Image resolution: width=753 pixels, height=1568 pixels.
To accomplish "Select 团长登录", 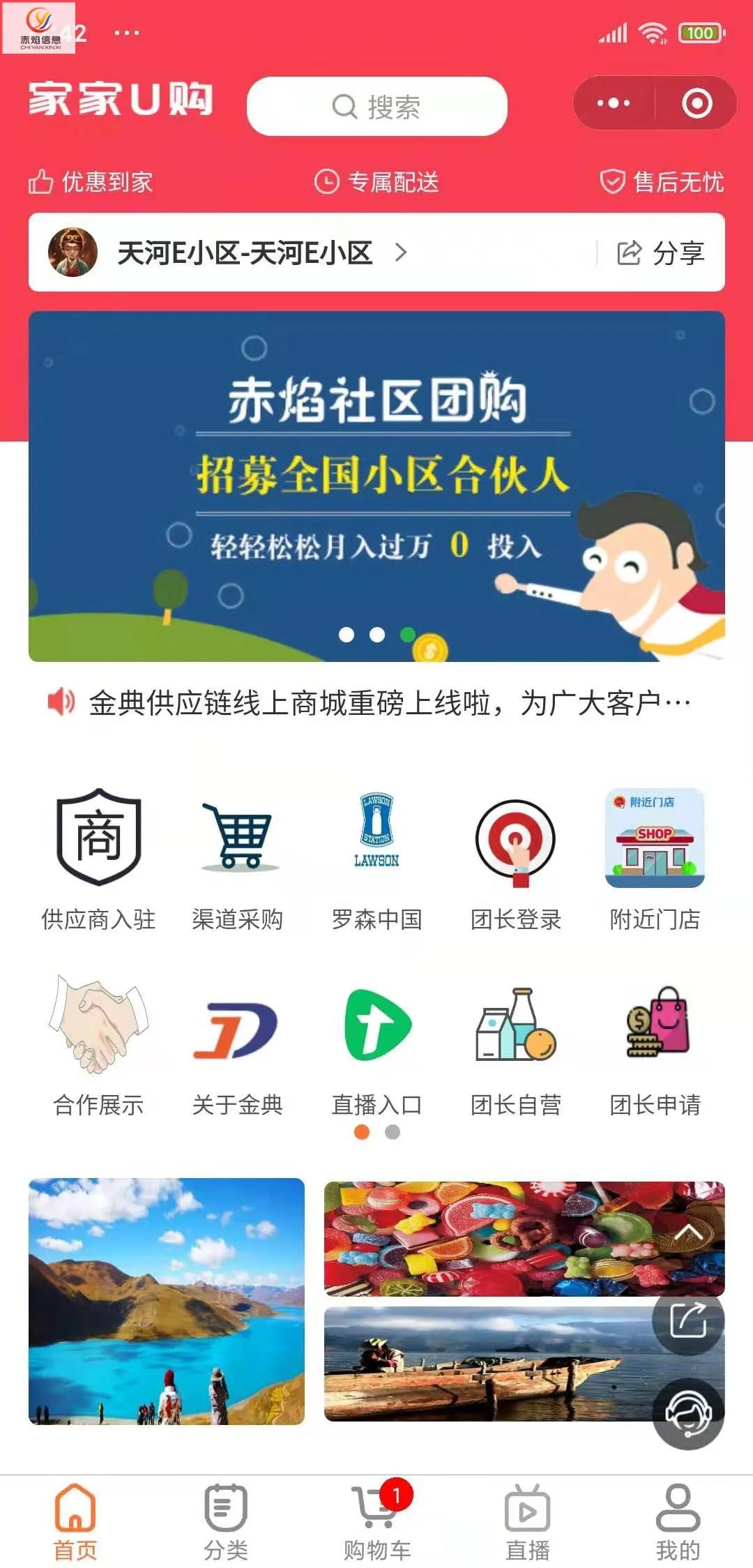I will pyautogui.click(x=516, y=859).
